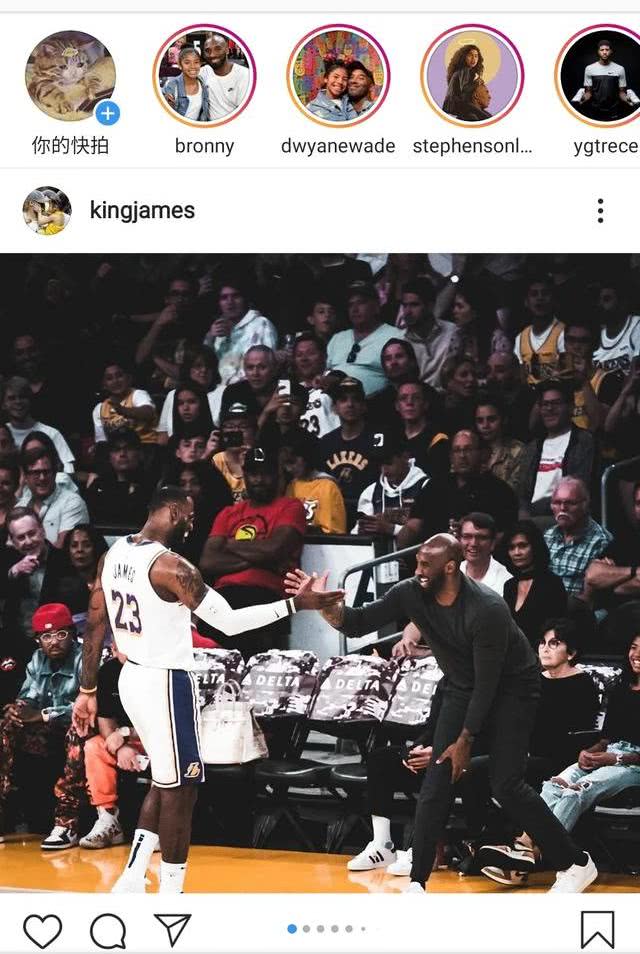The height and width of the screenshot is (954, 640).
Task: Tap kingjames profile picture on the post
Action: click(x=47, y=210)
